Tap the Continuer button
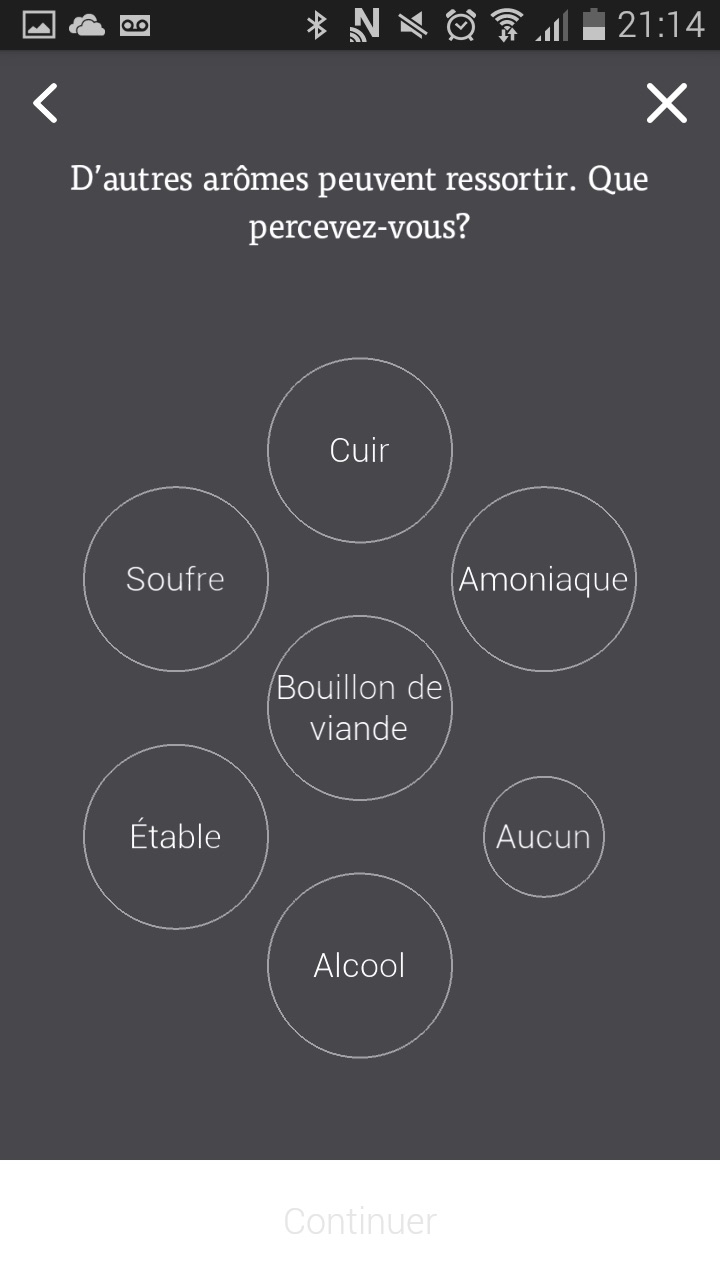This screenshot has height=1280, width=720. [x=360, y=1221]
